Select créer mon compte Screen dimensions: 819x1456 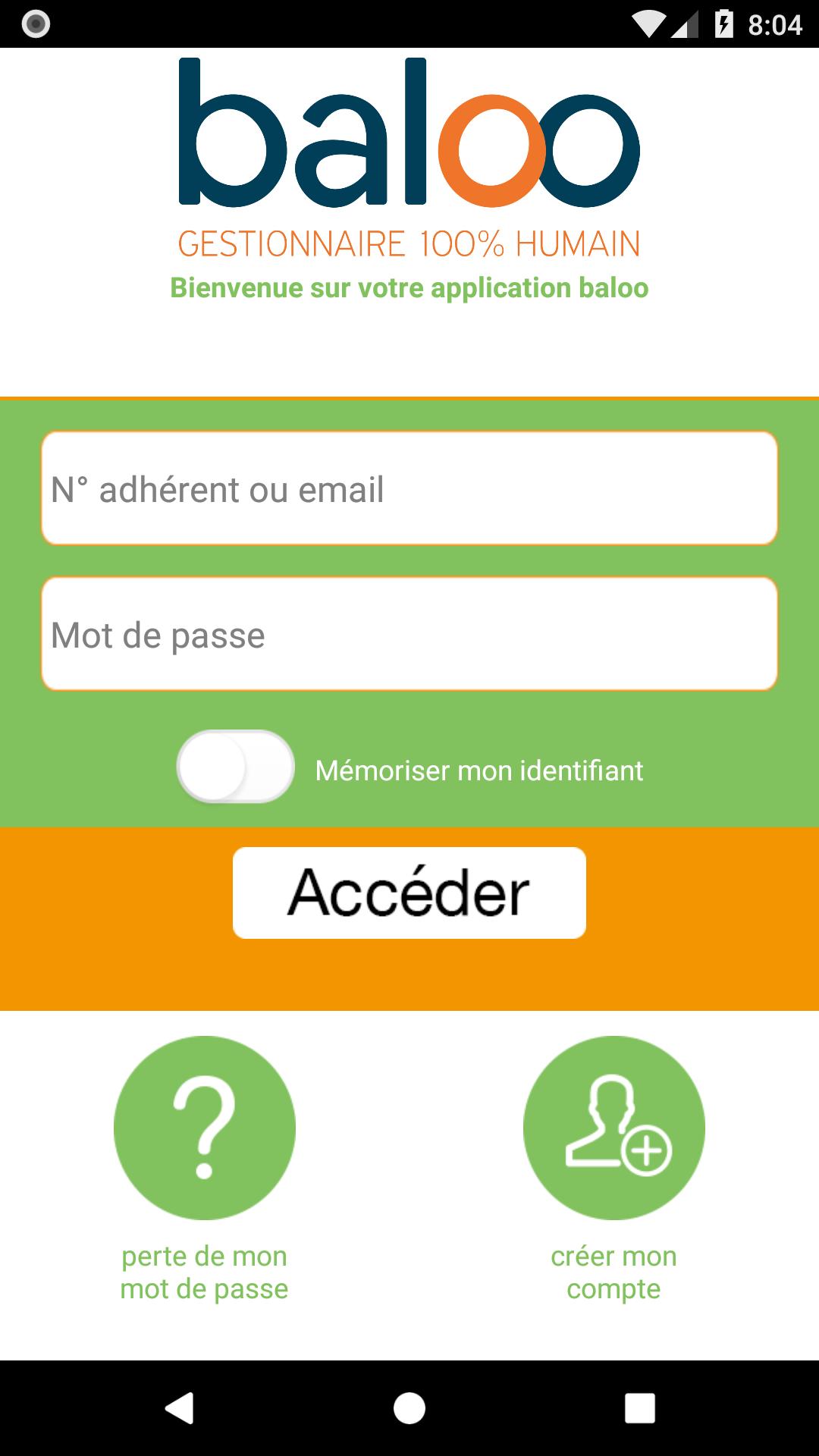(613, 1128)
